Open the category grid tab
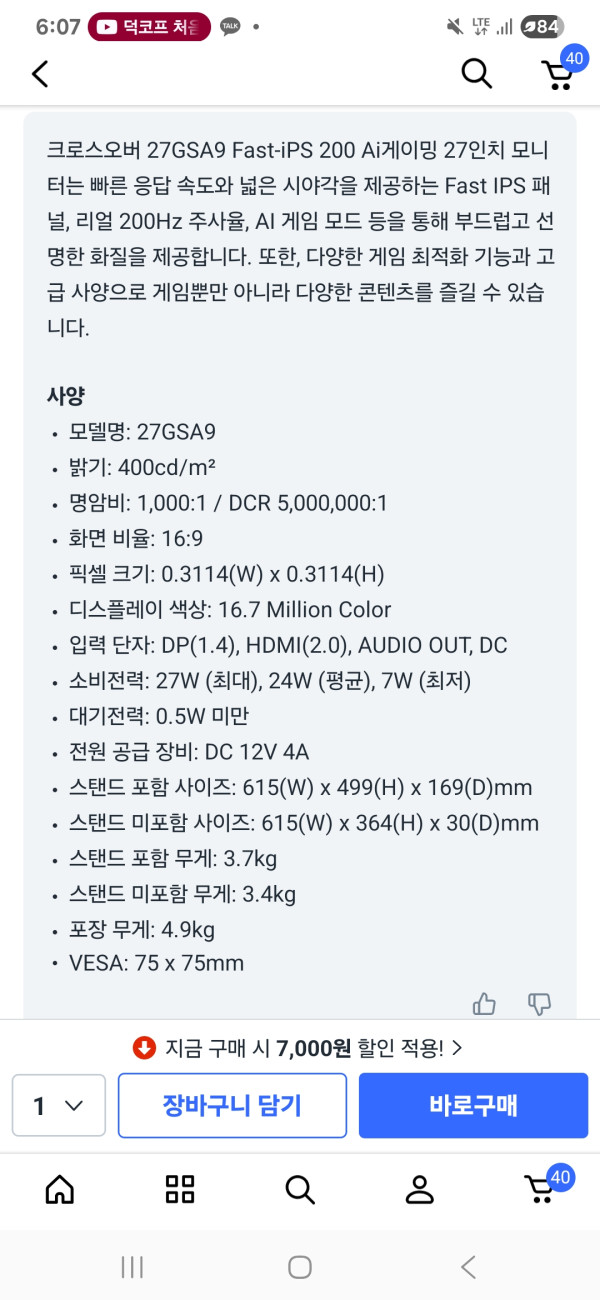 pyautogui.click(x=180, y=1189)
